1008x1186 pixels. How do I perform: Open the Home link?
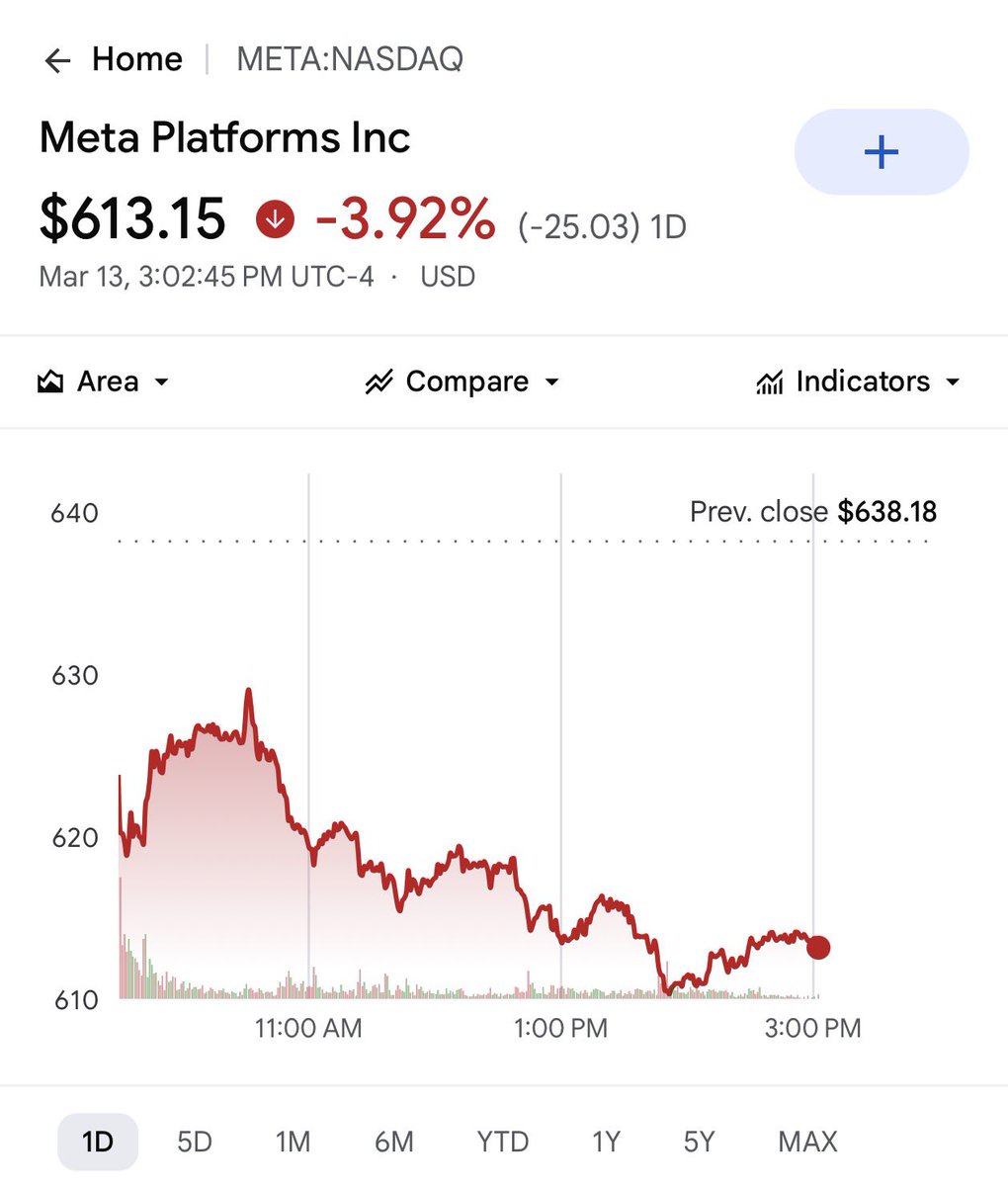click(137, 59)
